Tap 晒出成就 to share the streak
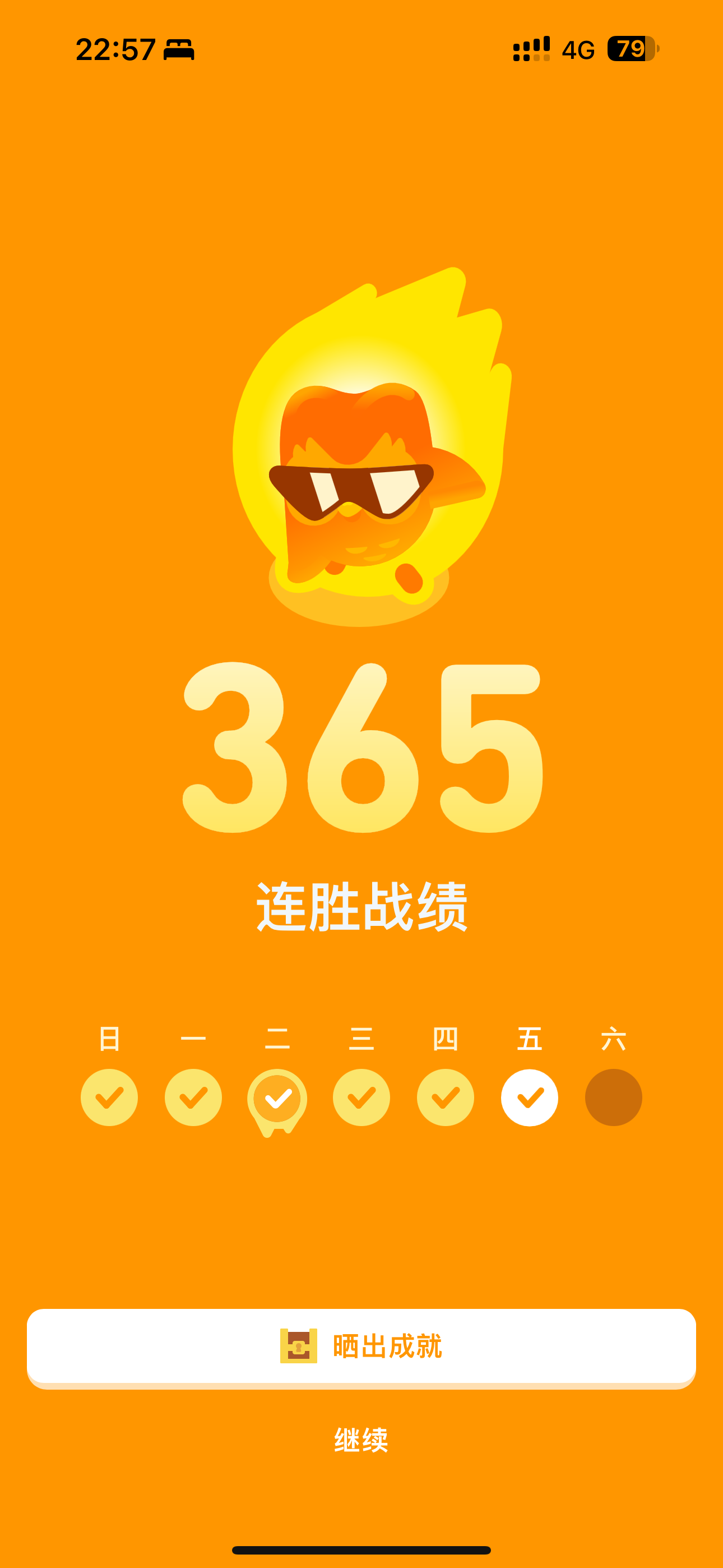 (361, 1348)
